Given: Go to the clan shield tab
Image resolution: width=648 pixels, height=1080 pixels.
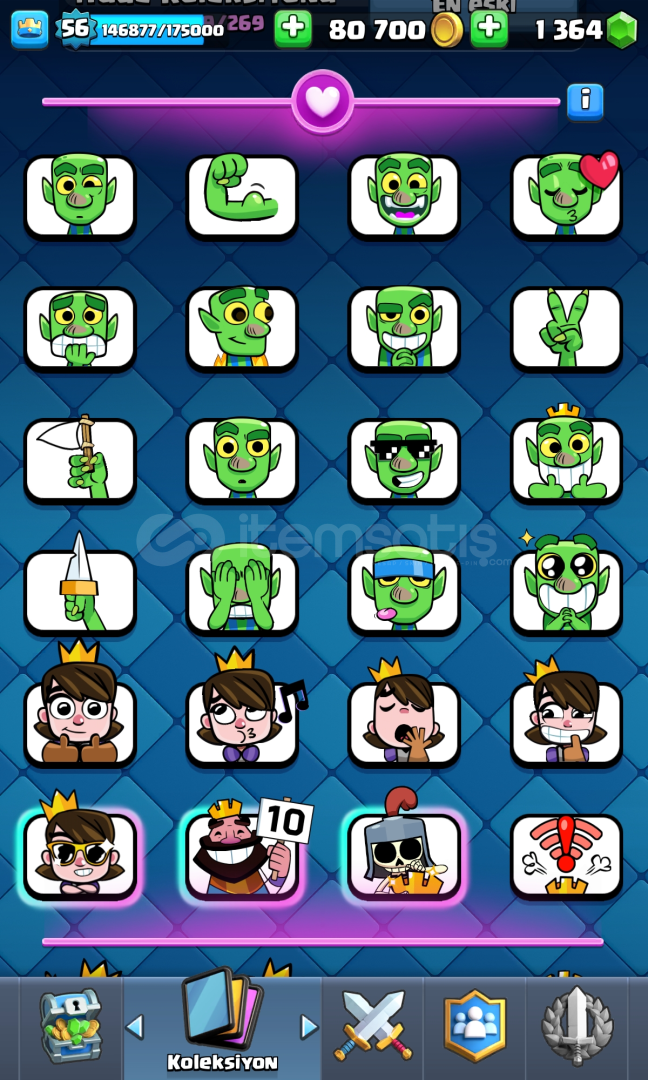Looking at the screenshot, I should (x=474, y=1026).
